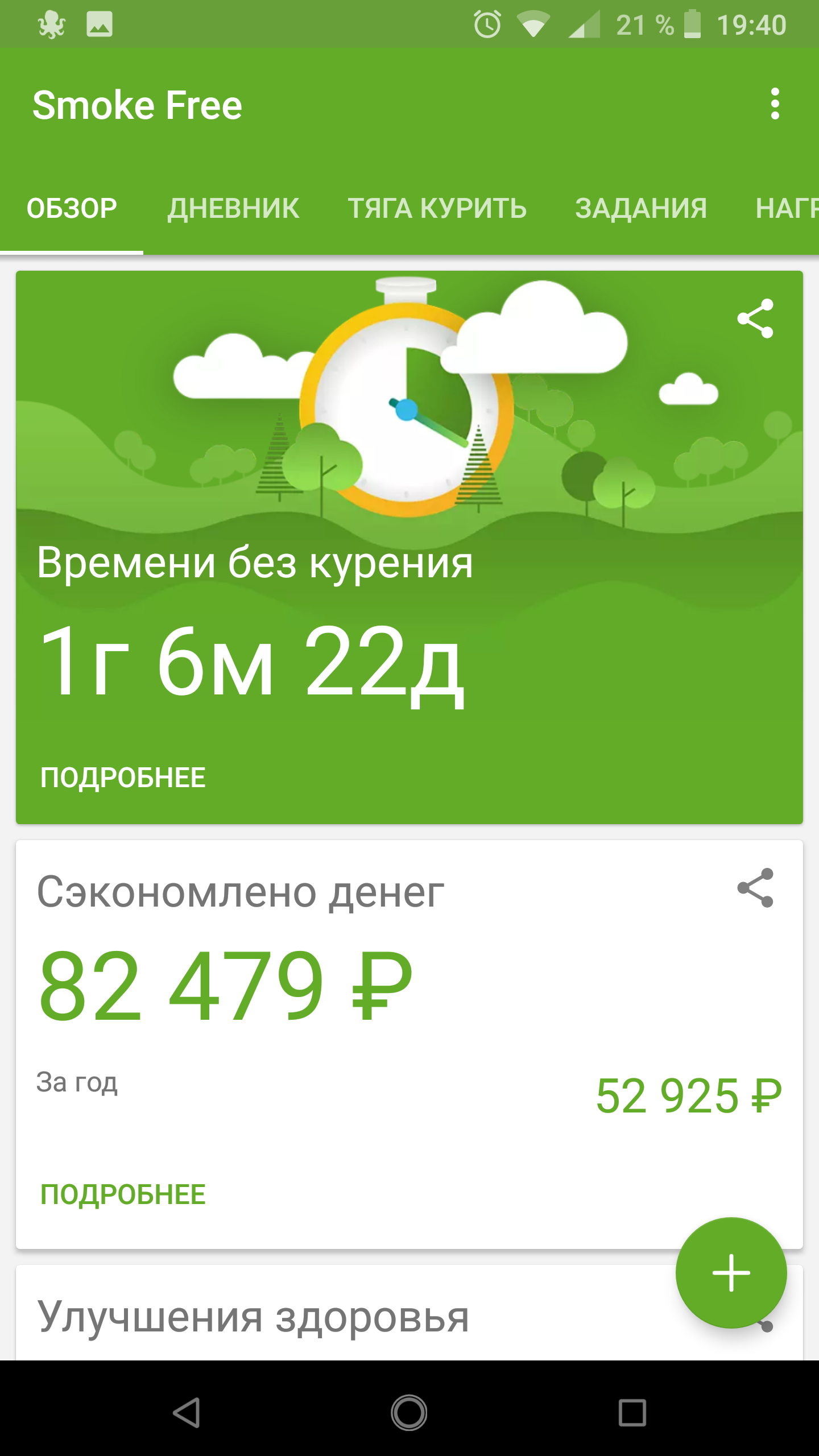Switch to the ОБЗОР tab
The image size is (819, 1456).
(x=72, y=208)
